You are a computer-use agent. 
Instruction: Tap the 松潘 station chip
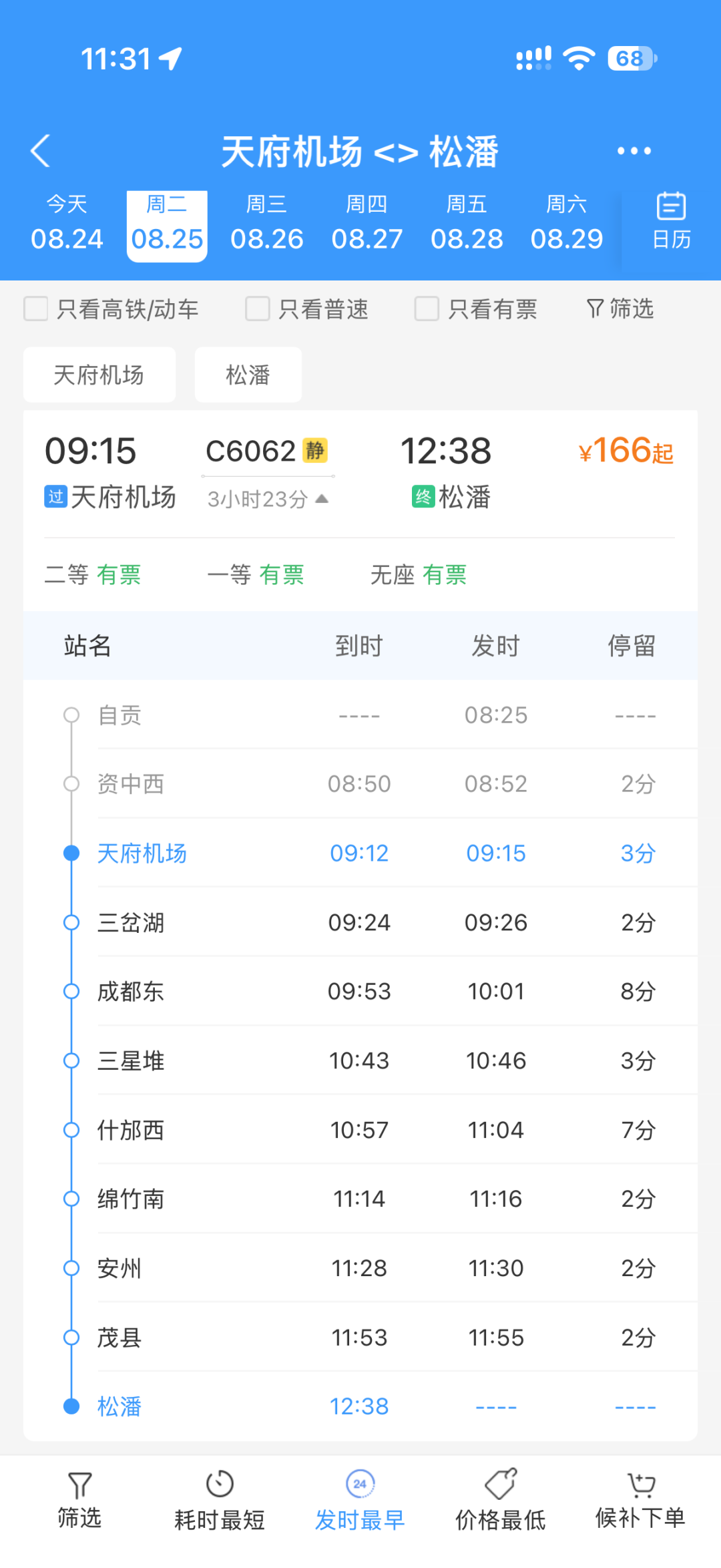[248, 375]
